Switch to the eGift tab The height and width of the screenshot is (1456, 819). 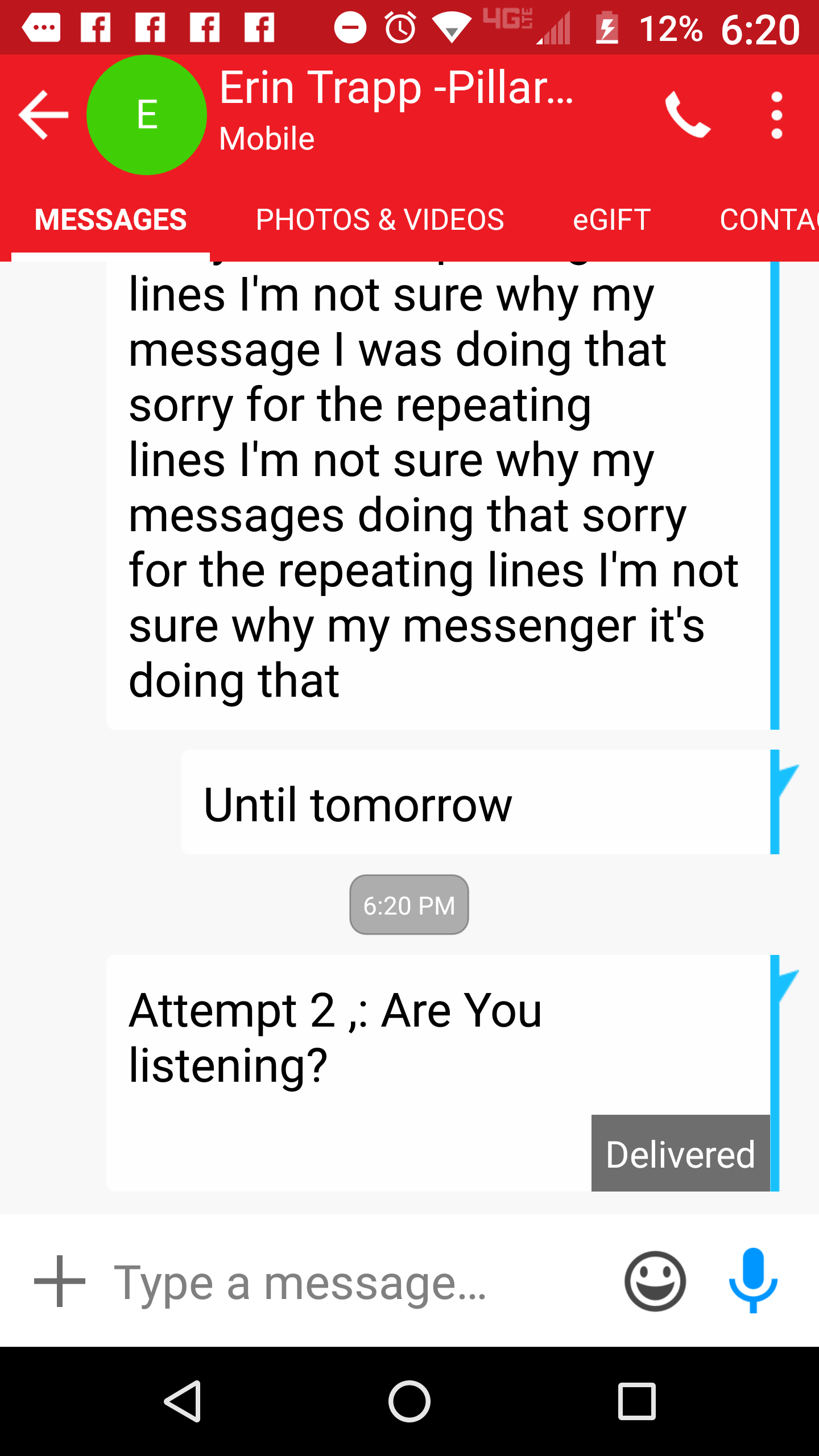click(611, 220)
